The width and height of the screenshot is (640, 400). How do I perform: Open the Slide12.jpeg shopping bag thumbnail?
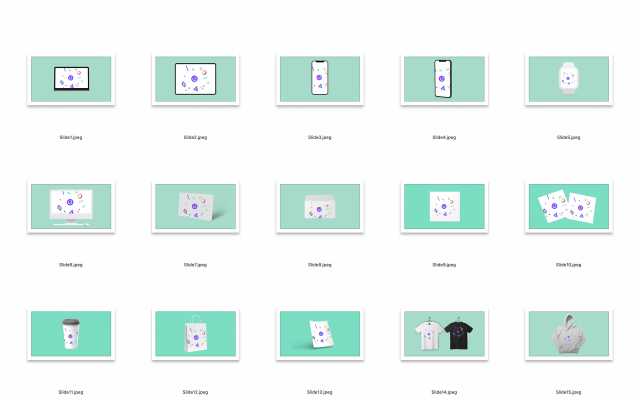(x=195, y=334)
